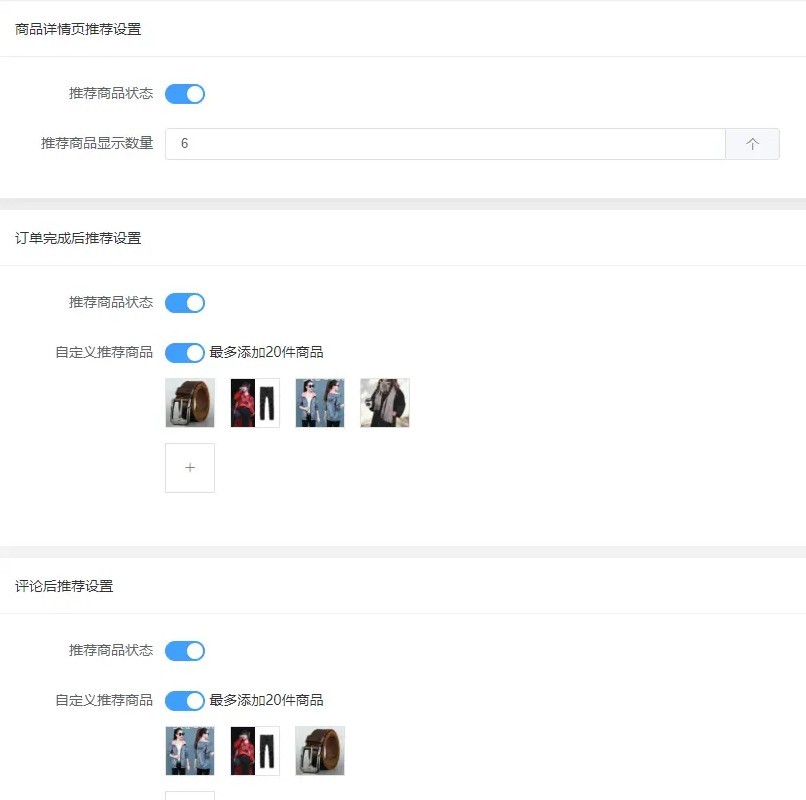The image size is (806, 800).
Task: Open the denim jacket product in order completion list
Action: pyautogui.click(x=320, y=403)
